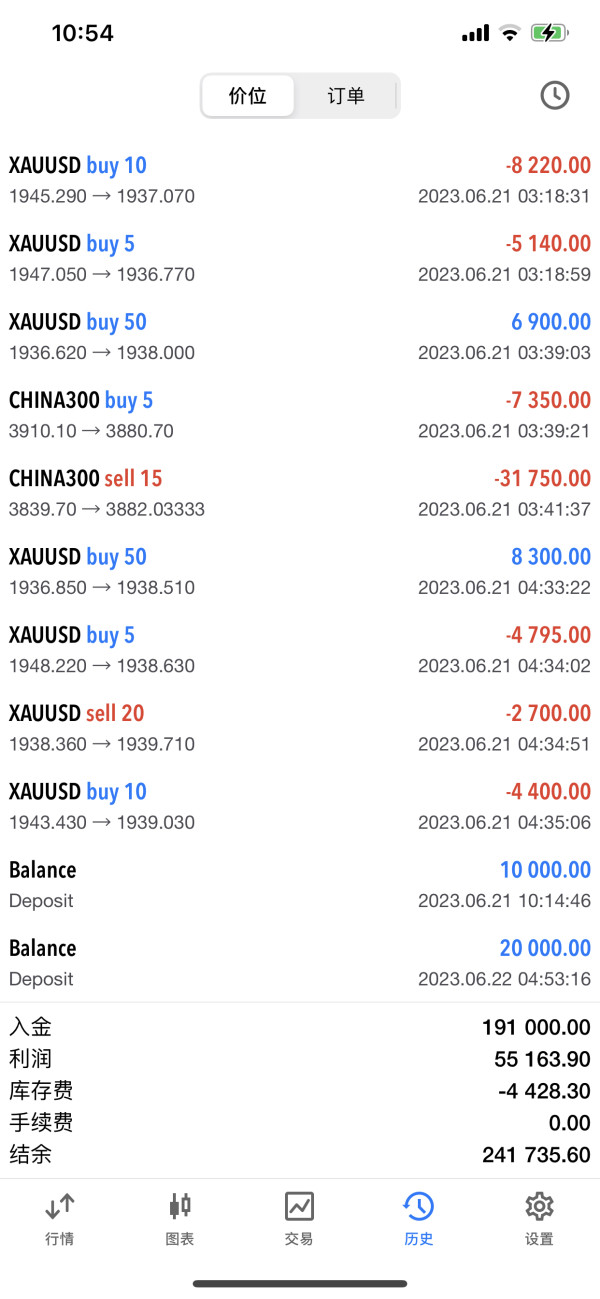Expand the XAUUSD trade with 6 900.00 profit
The image size is (600, 1299).
(300, 337)
